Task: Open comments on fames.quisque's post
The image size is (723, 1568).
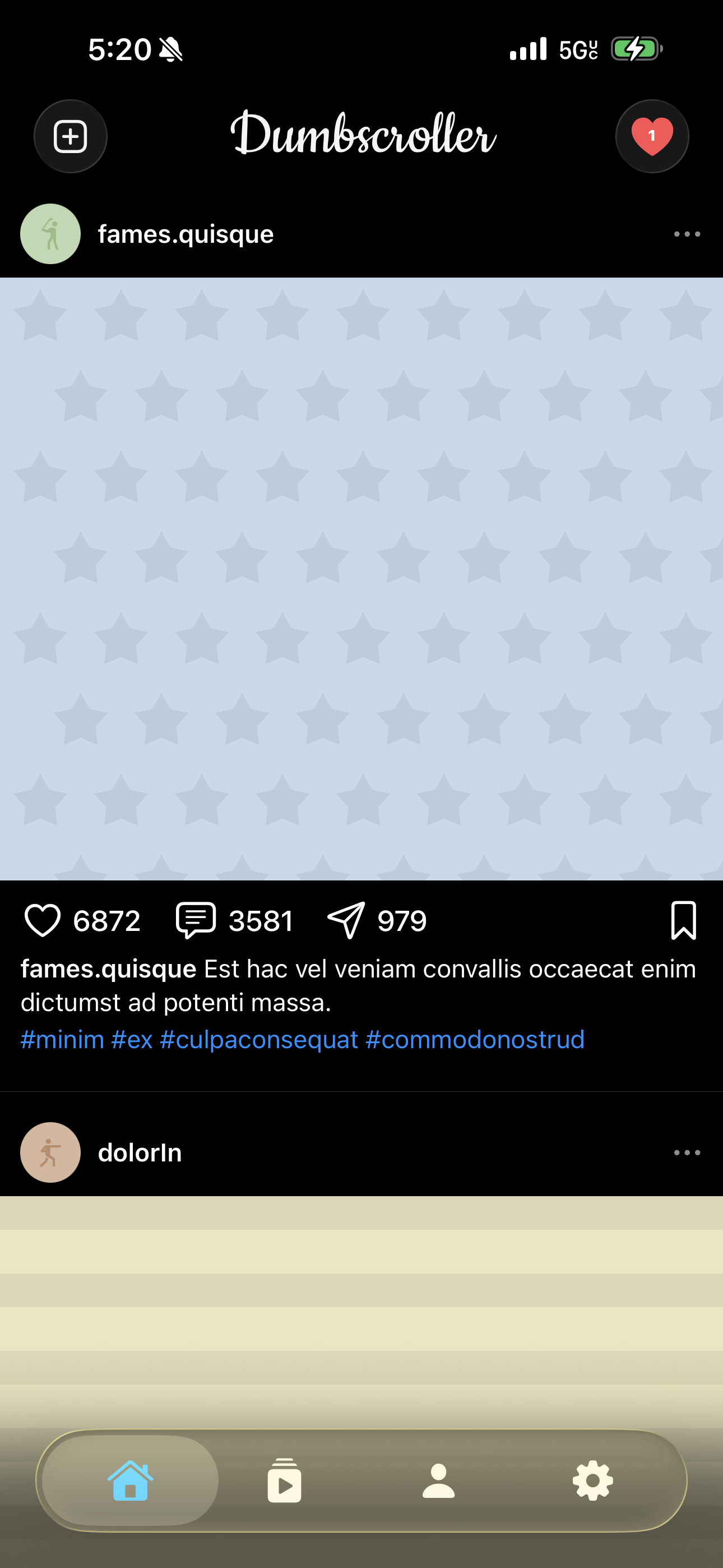Action: (196, 920)
